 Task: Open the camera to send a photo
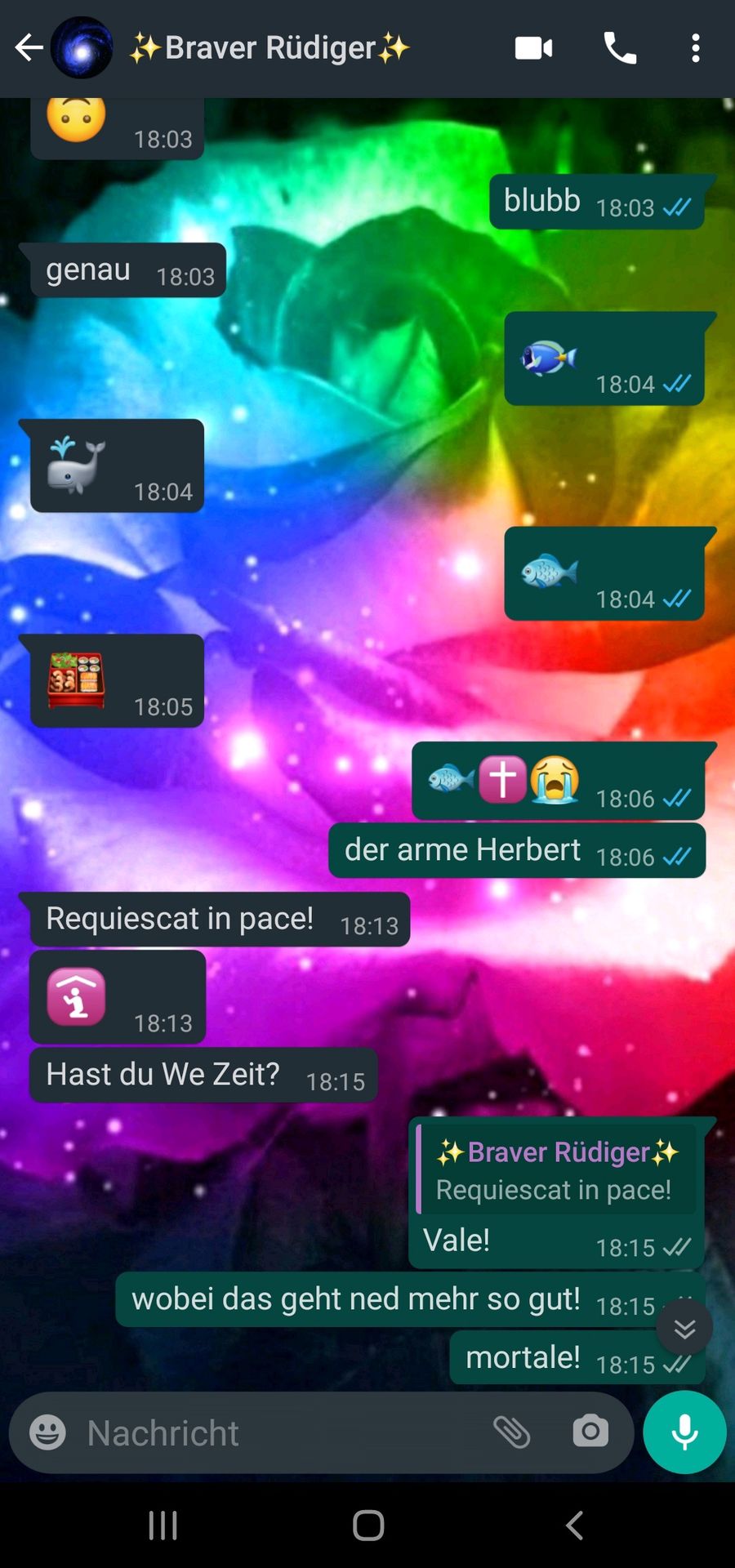click(590, 1432)
